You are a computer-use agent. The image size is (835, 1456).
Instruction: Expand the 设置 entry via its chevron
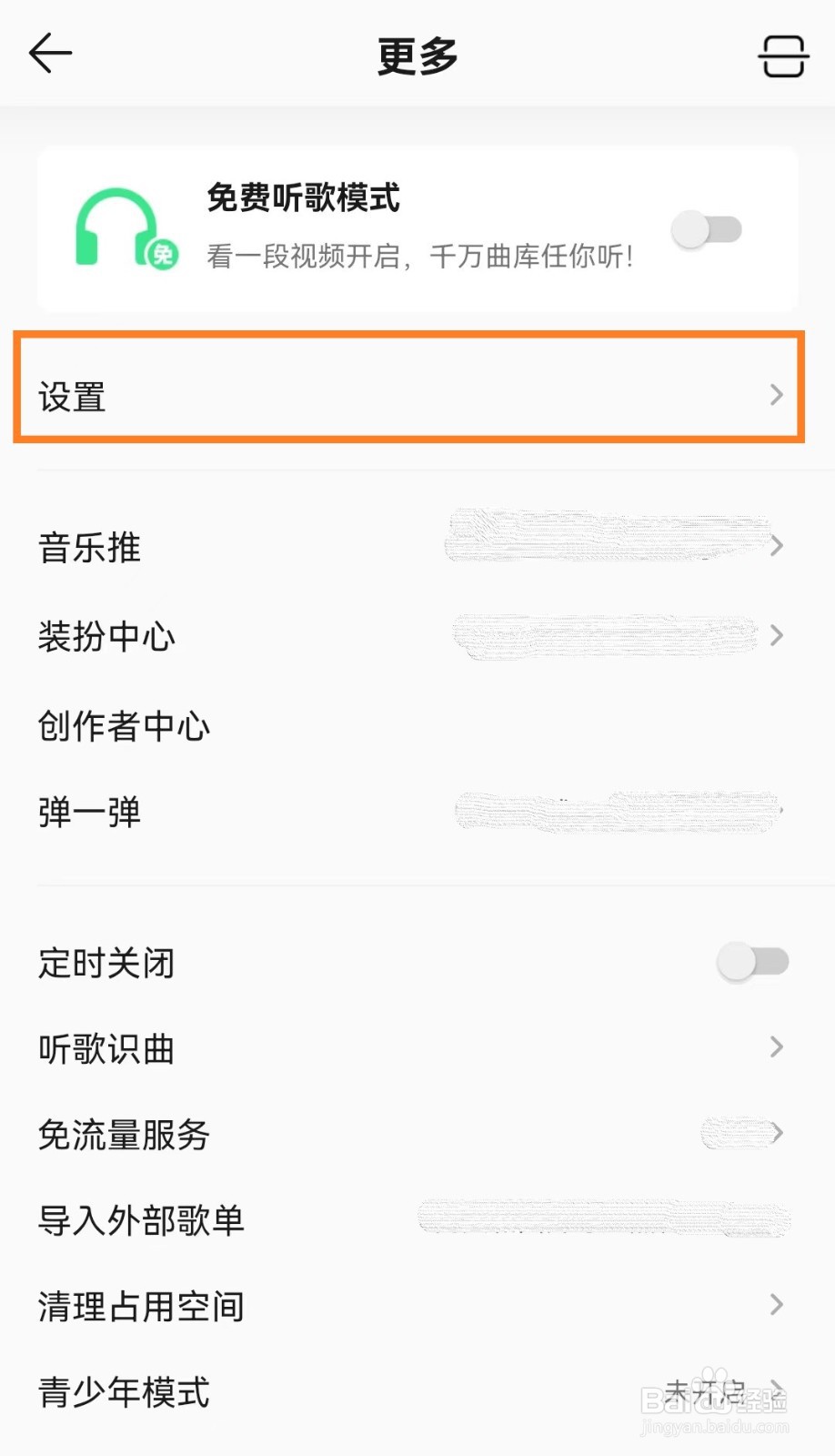click(x=778, y=395)
